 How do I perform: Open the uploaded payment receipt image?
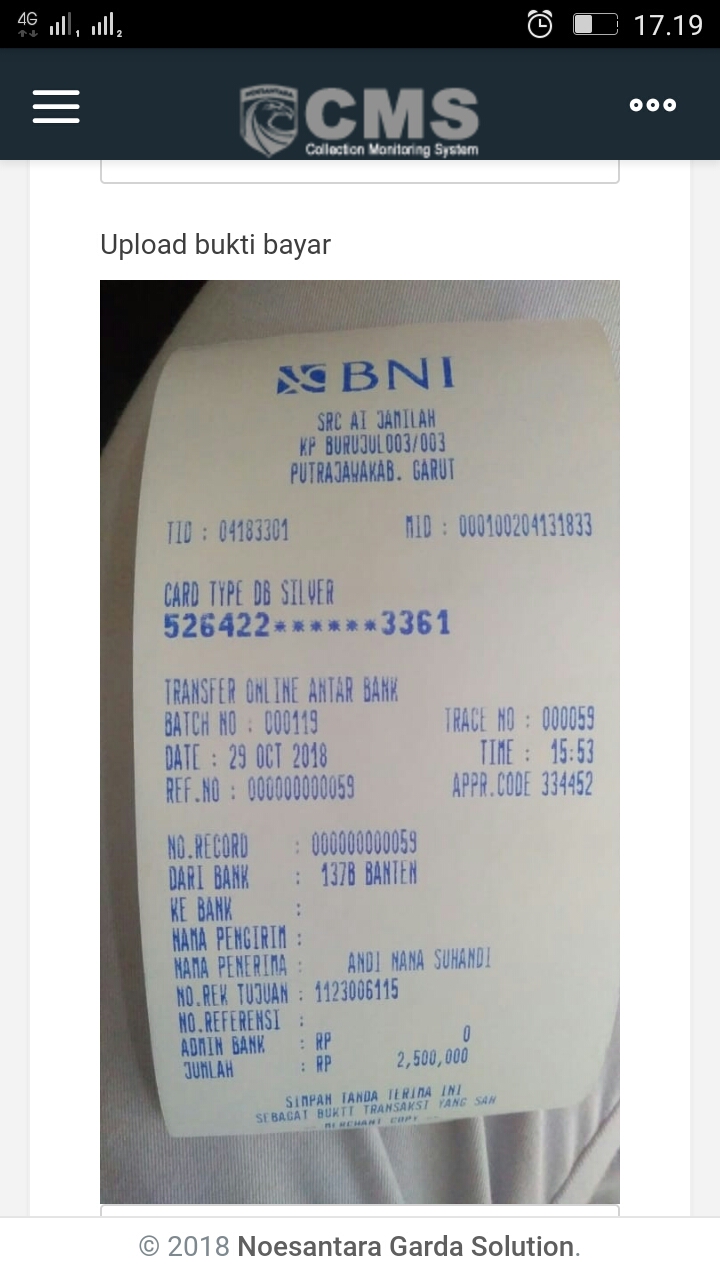point(360,740)
